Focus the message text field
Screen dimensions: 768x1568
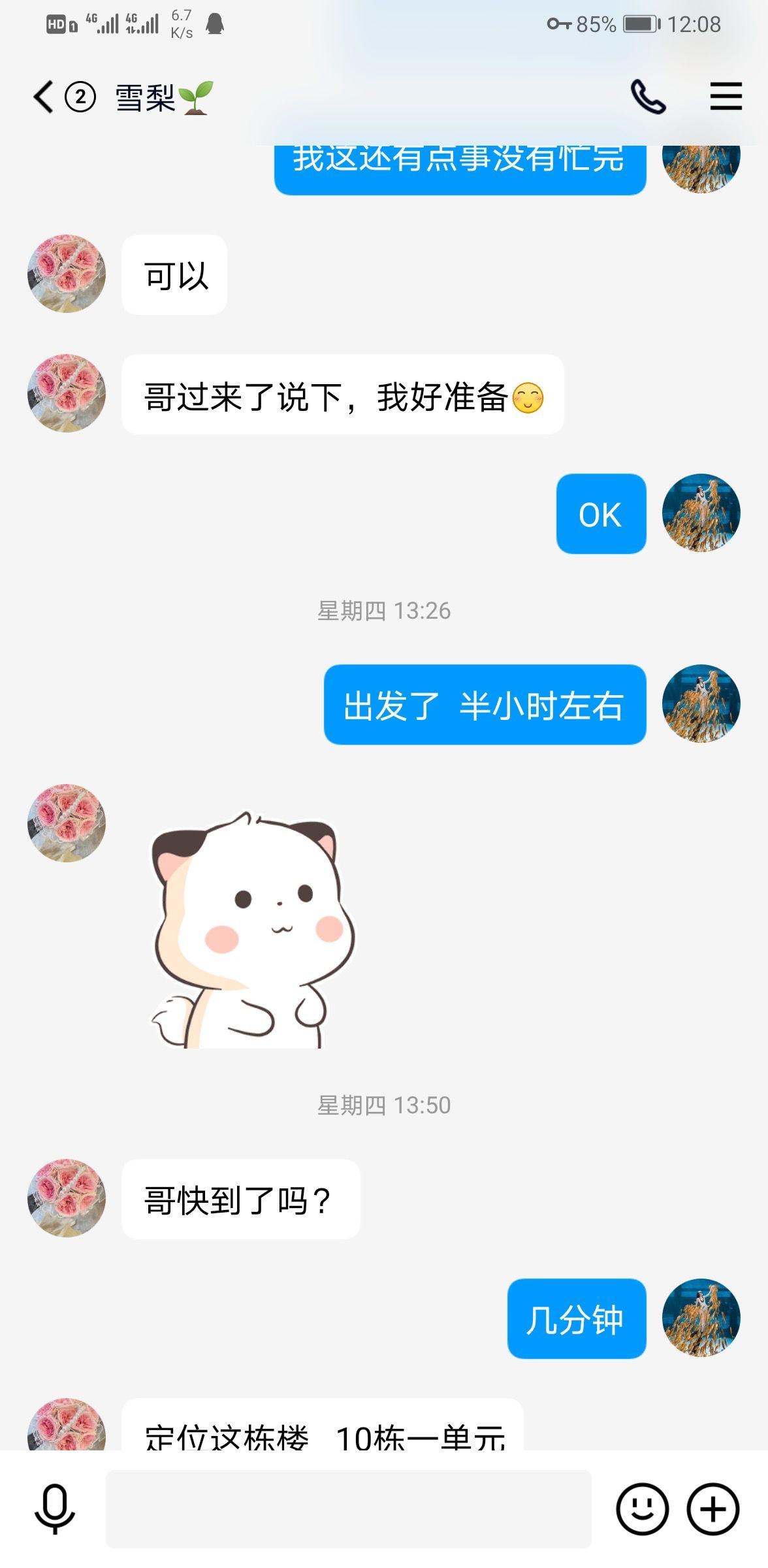pos(348,1509)
